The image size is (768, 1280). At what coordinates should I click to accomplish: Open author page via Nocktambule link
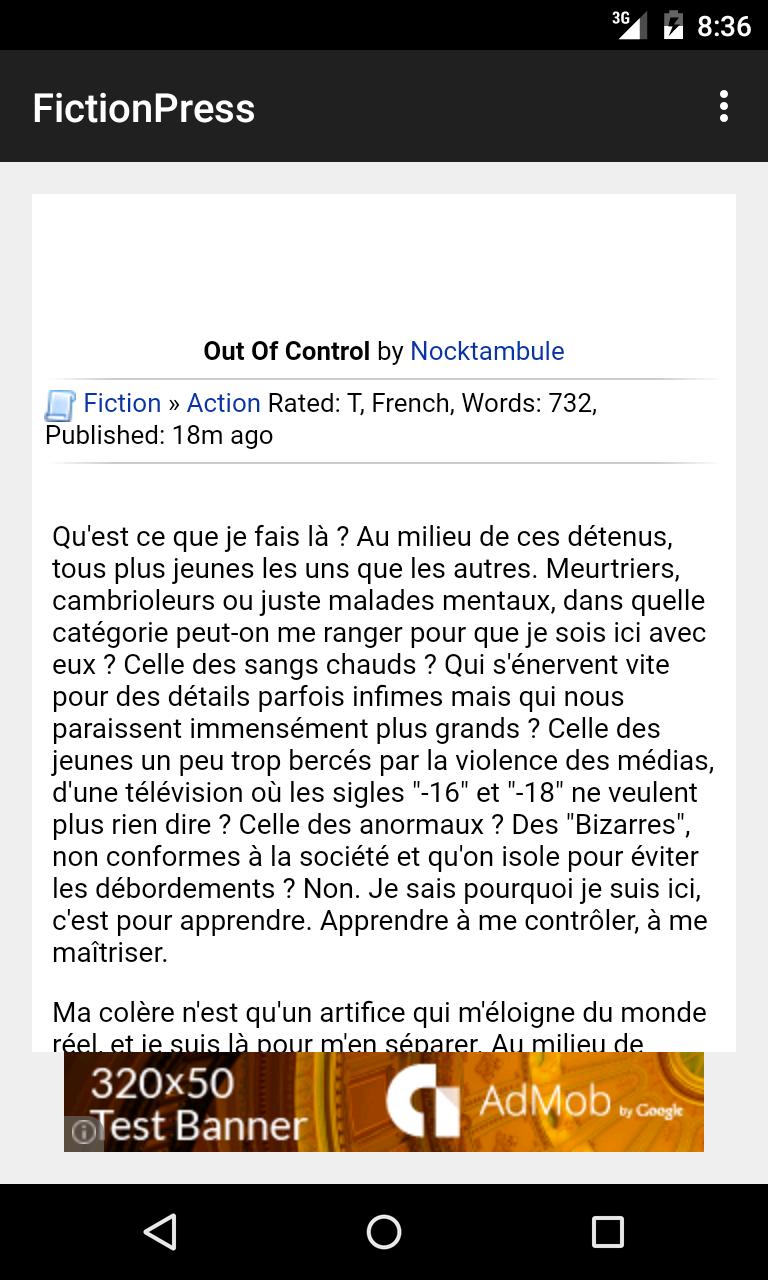(487, 351)
